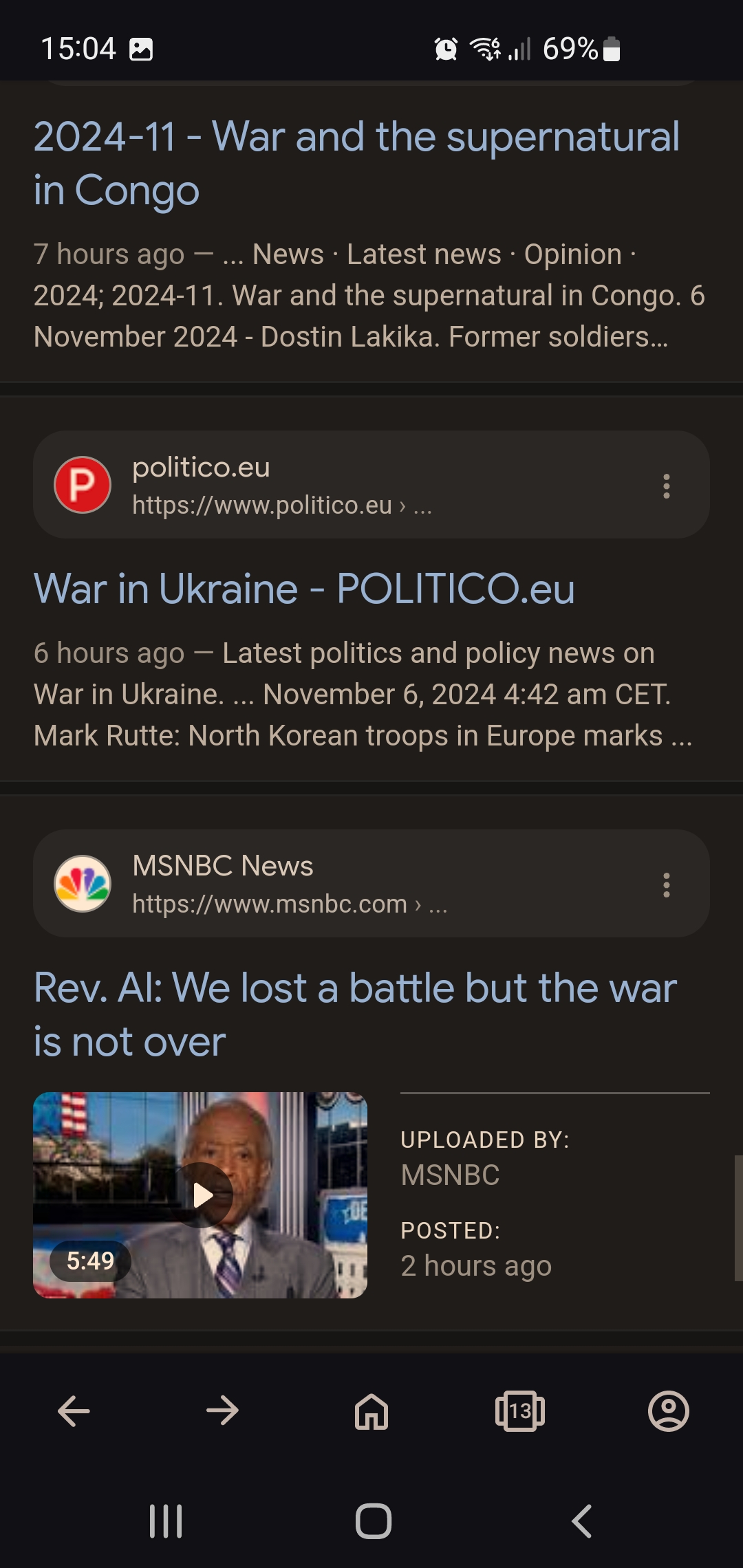Image resolution: width=743 pixels, height=1568 pixels.
Task: Go forward in browser history
Action: click(x=222, y=1411)
